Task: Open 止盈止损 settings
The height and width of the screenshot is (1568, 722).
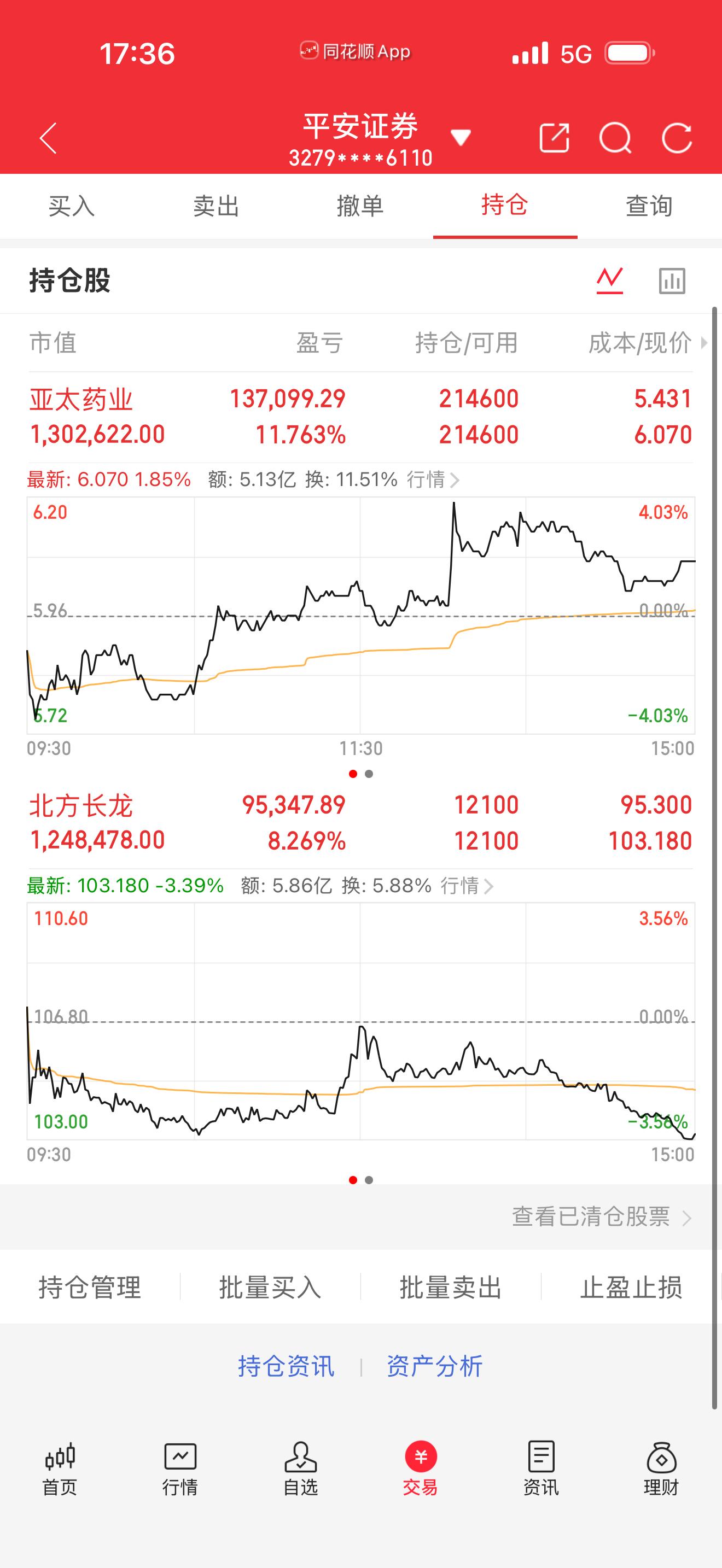Action: tap(631, 1288)
